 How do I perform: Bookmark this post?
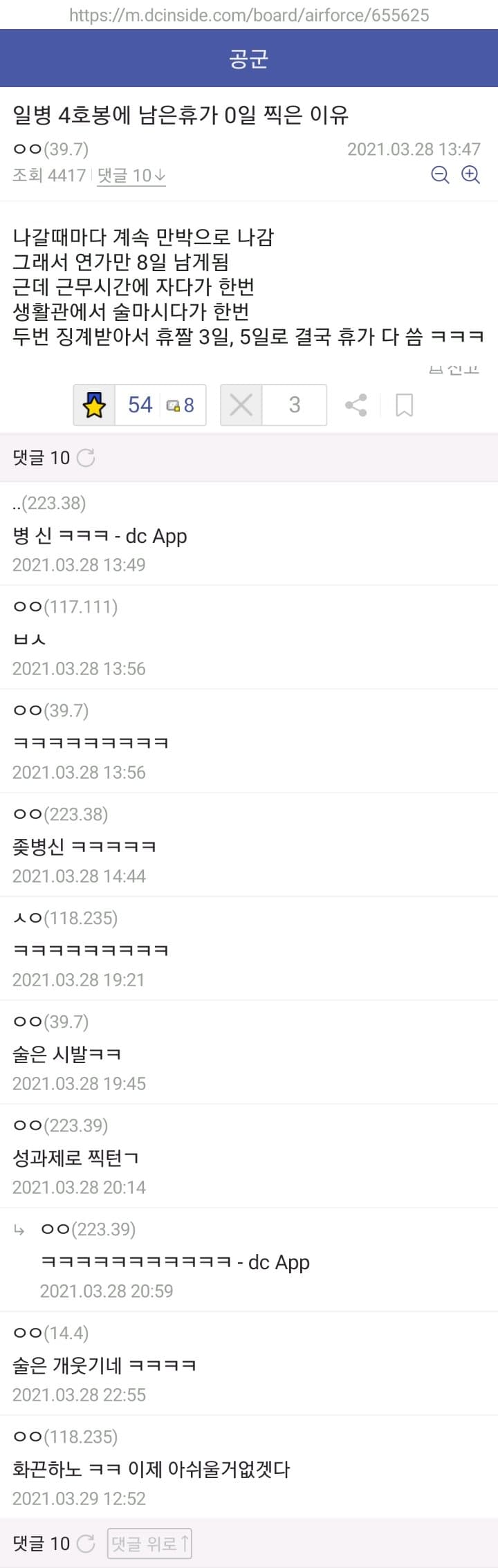point(404,405)
